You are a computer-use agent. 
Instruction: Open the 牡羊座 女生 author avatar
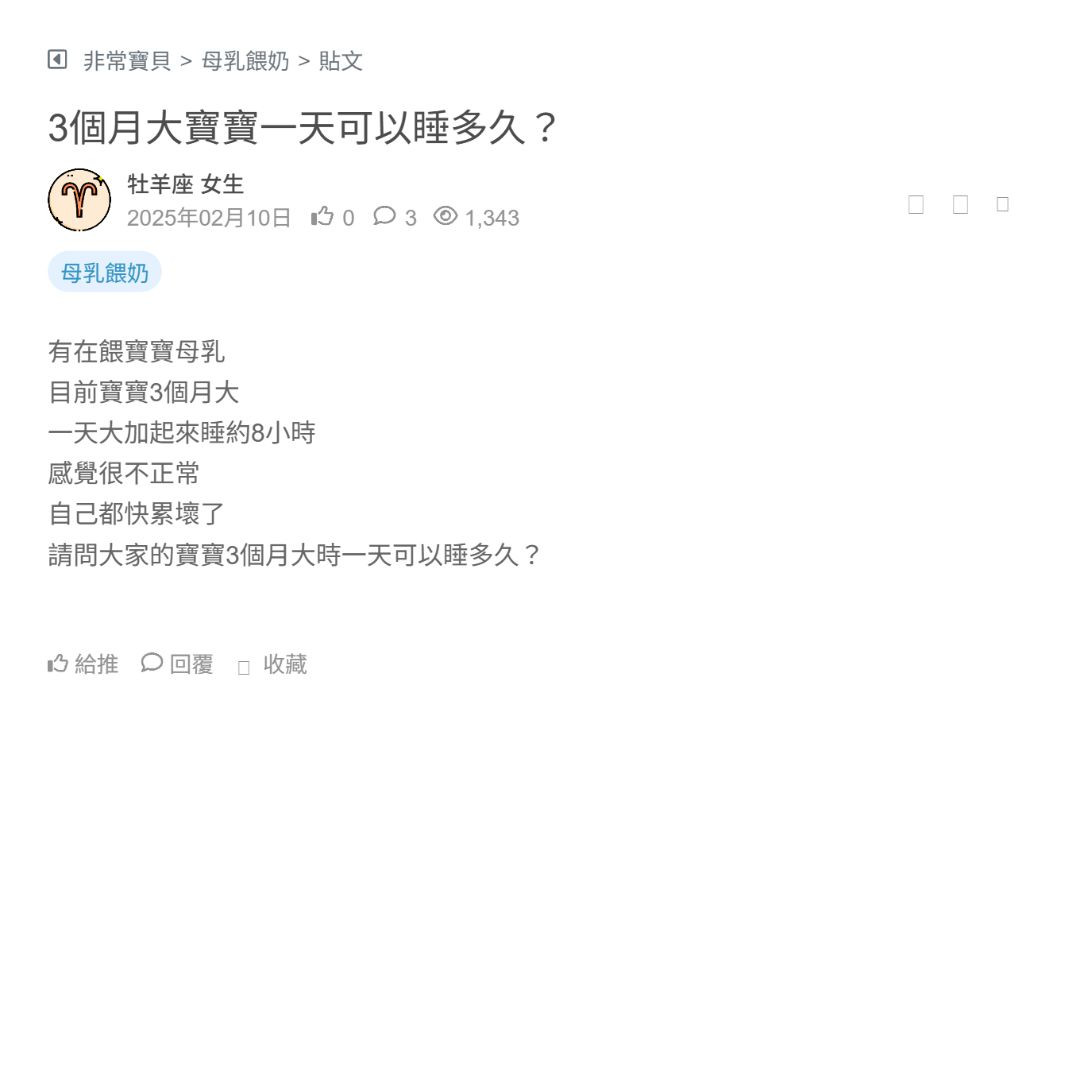[x=79, y=200]
